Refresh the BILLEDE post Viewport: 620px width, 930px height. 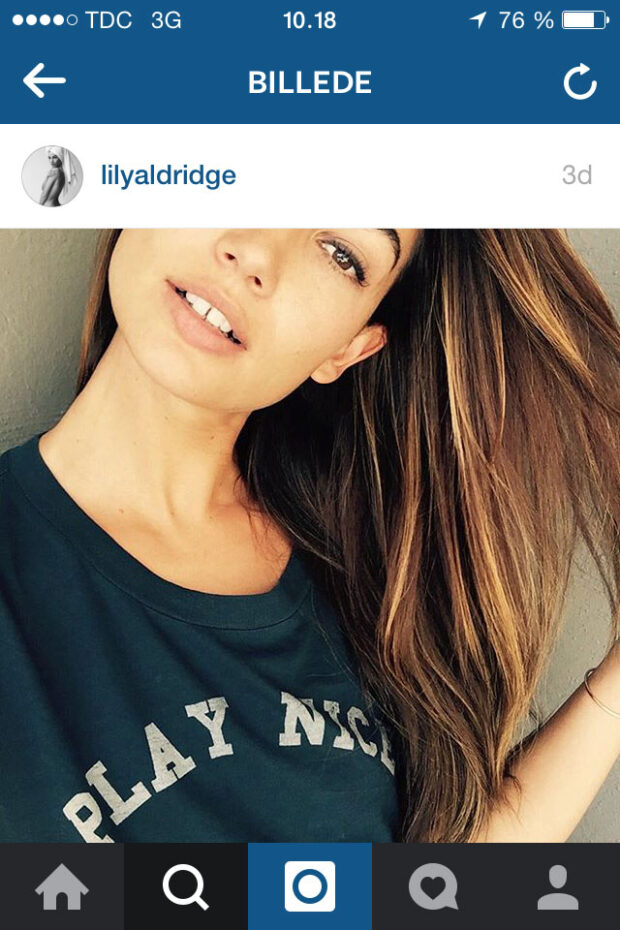tap(580, 83)
